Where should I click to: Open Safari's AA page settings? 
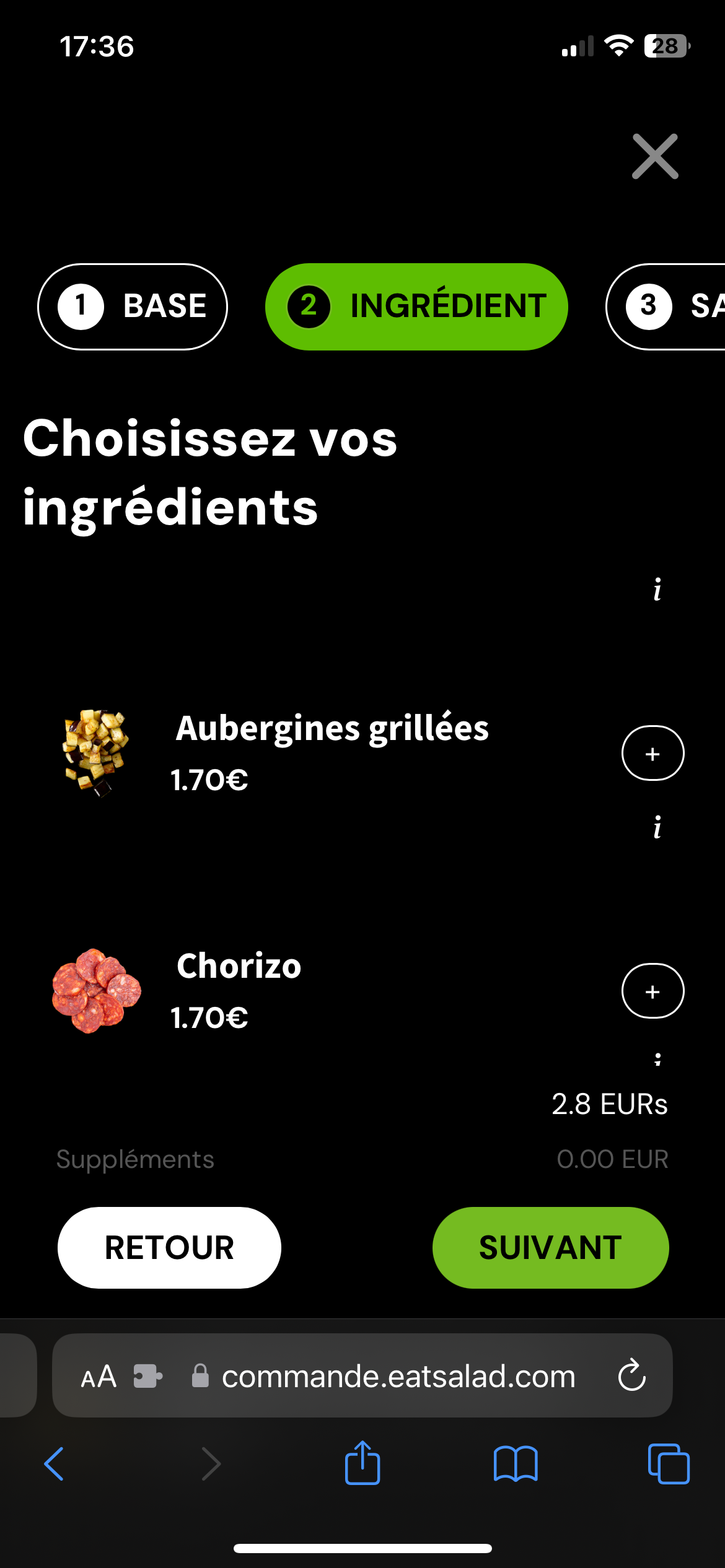click(x=99, y=1376)
